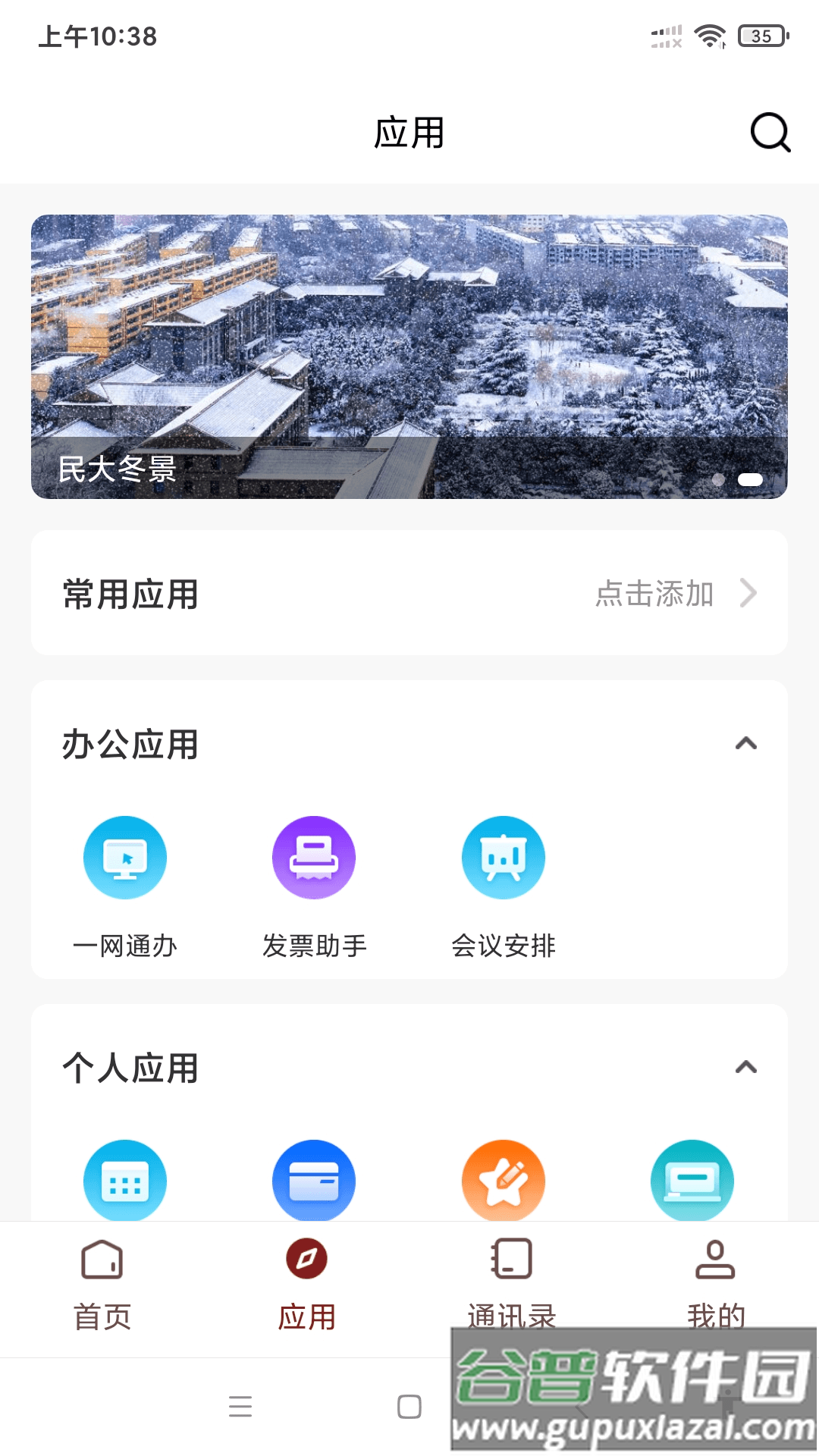The image size is (819, 1456).
Task: Open the 发票助手 invoice assistant icon
Action: click(x=314, y=857)
